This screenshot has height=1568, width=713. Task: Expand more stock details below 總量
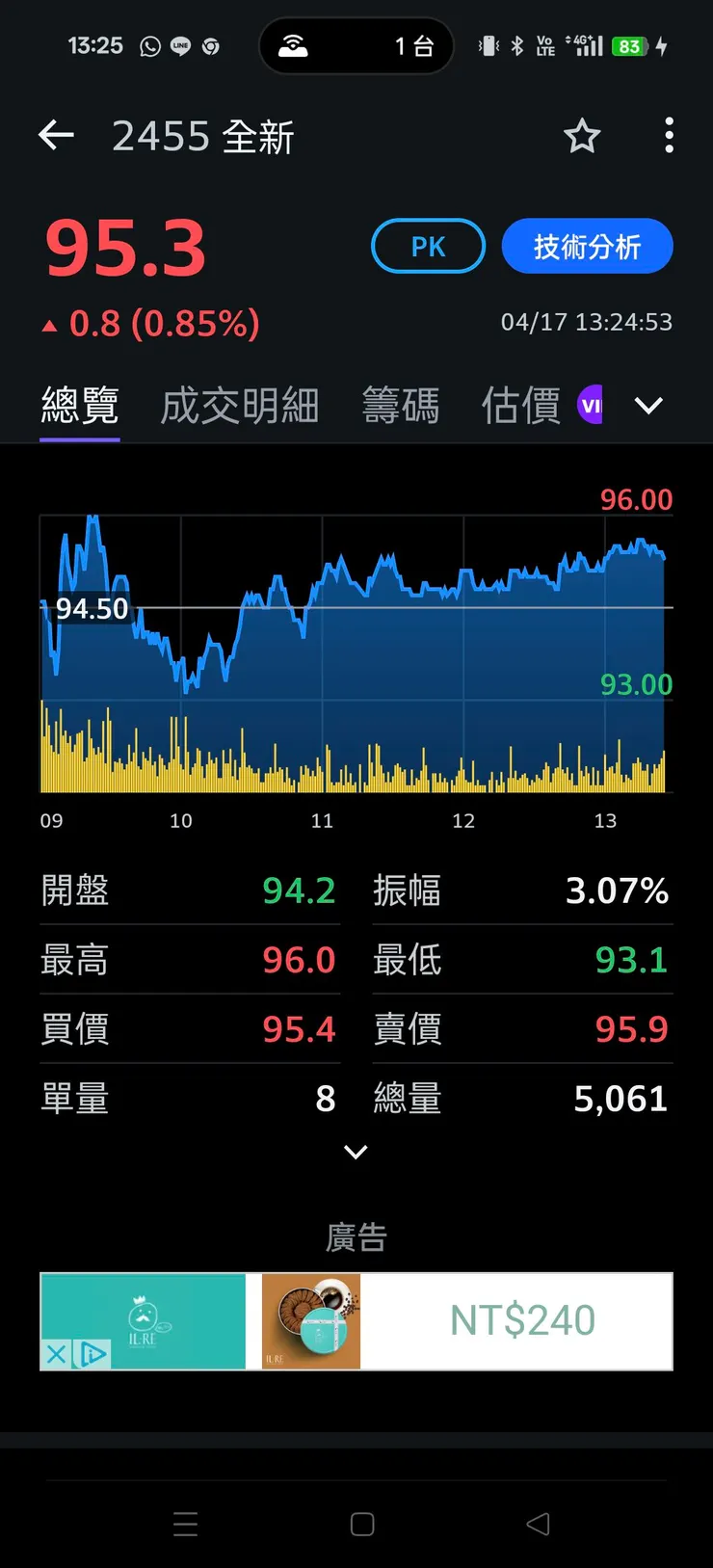pyautogui.click(x=356, y=1153)
